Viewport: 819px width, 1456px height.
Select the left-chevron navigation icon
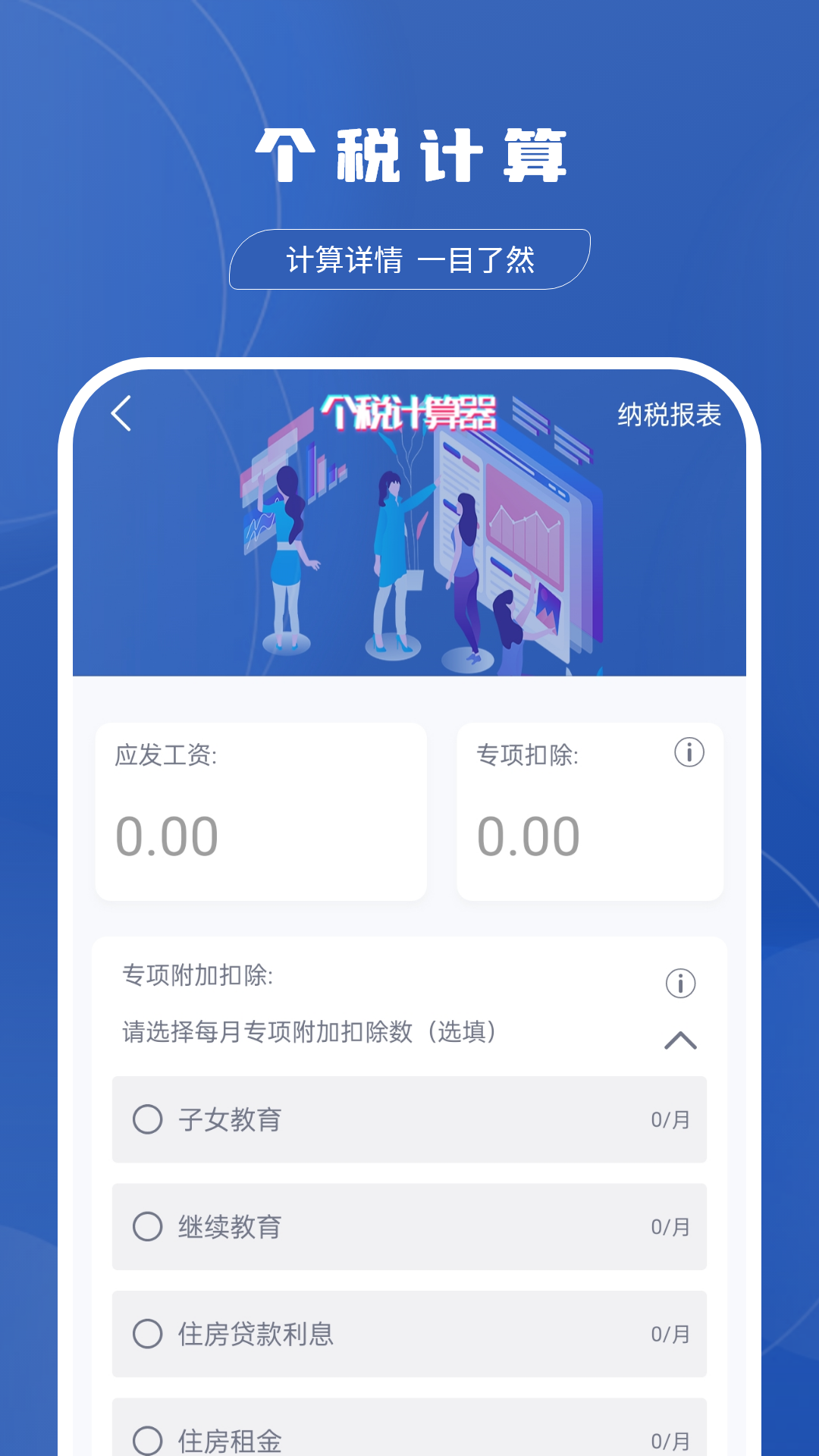click(120, 414)
